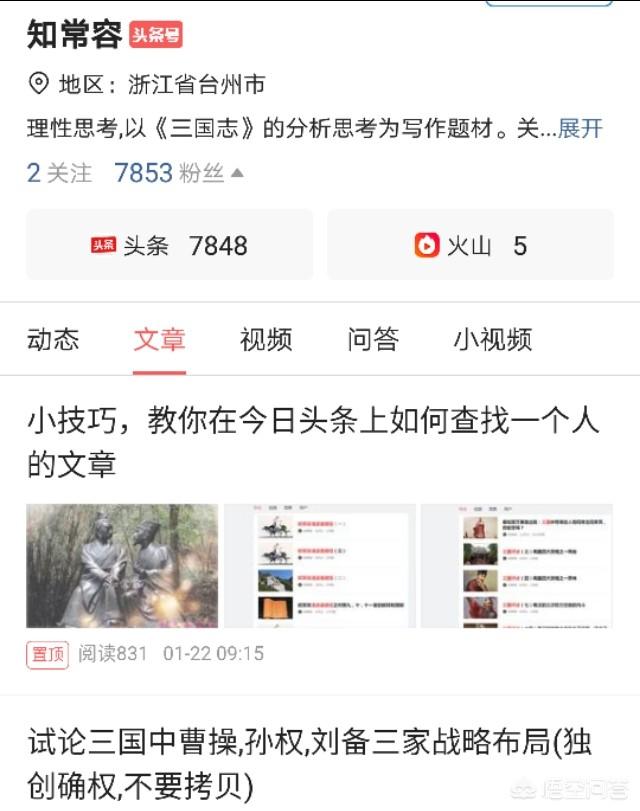This screenshot has height=811, width=640.
Task: Open the statue photo thumbnail in the pinned article
Action: [x=122, y=566]
